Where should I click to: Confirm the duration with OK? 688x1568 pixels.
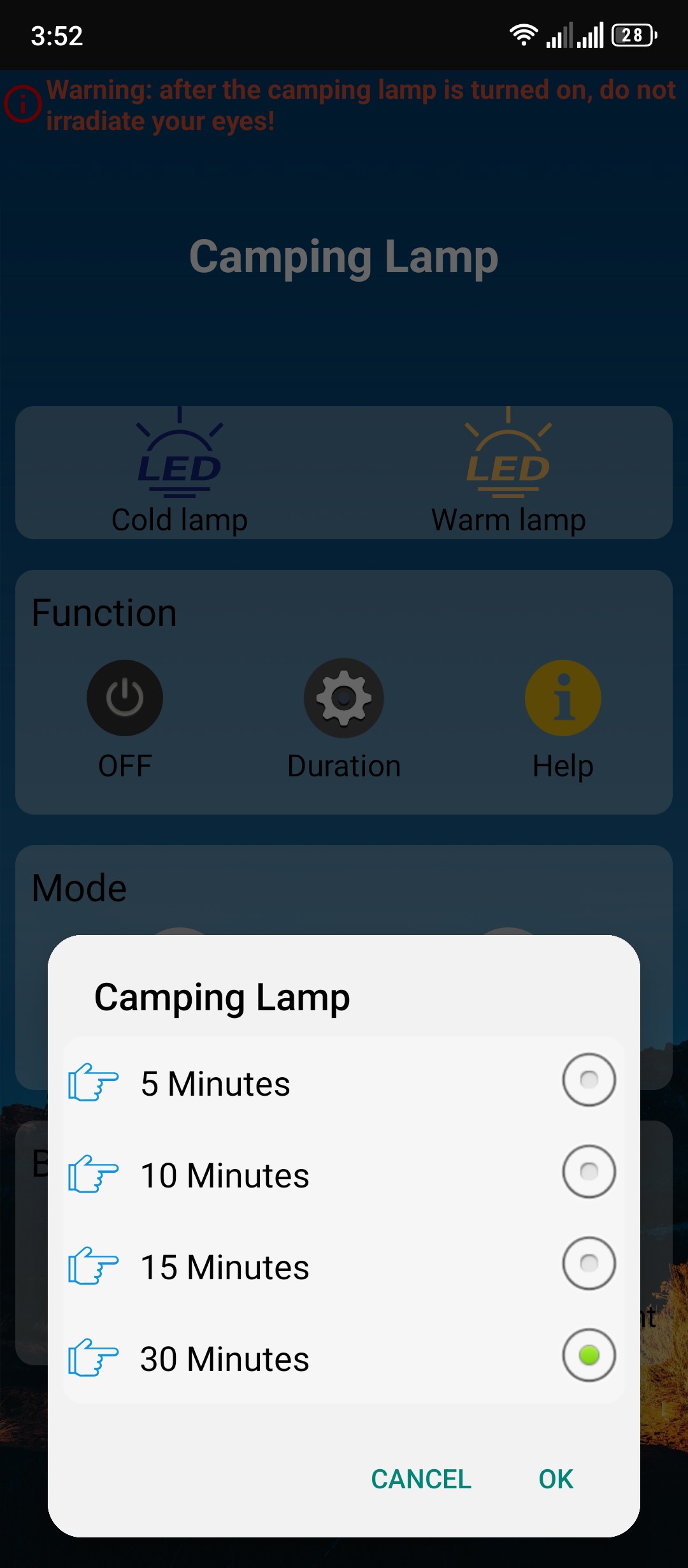coord(555,1479)
